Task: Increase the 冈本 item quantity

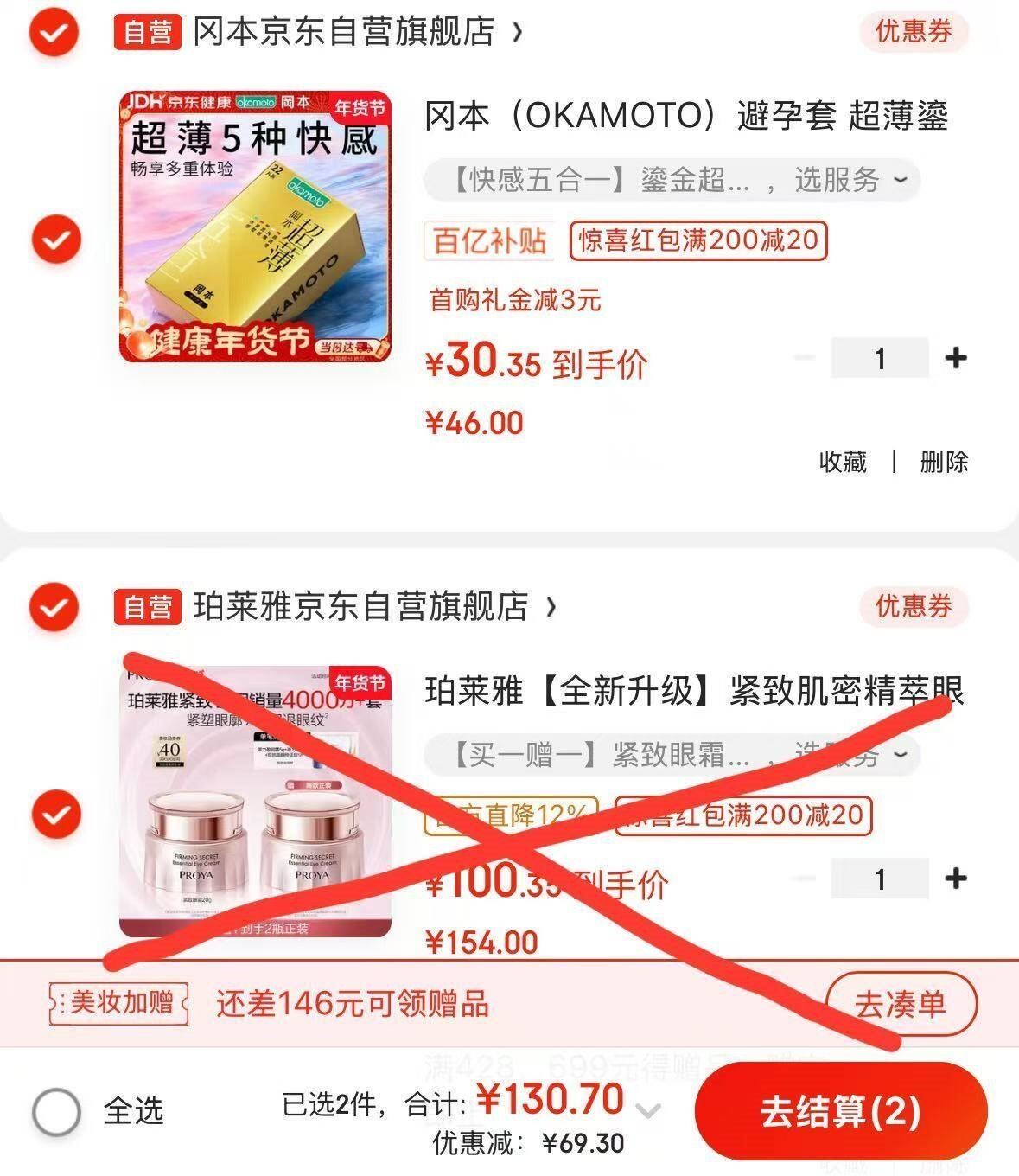Action: (955, 358)
